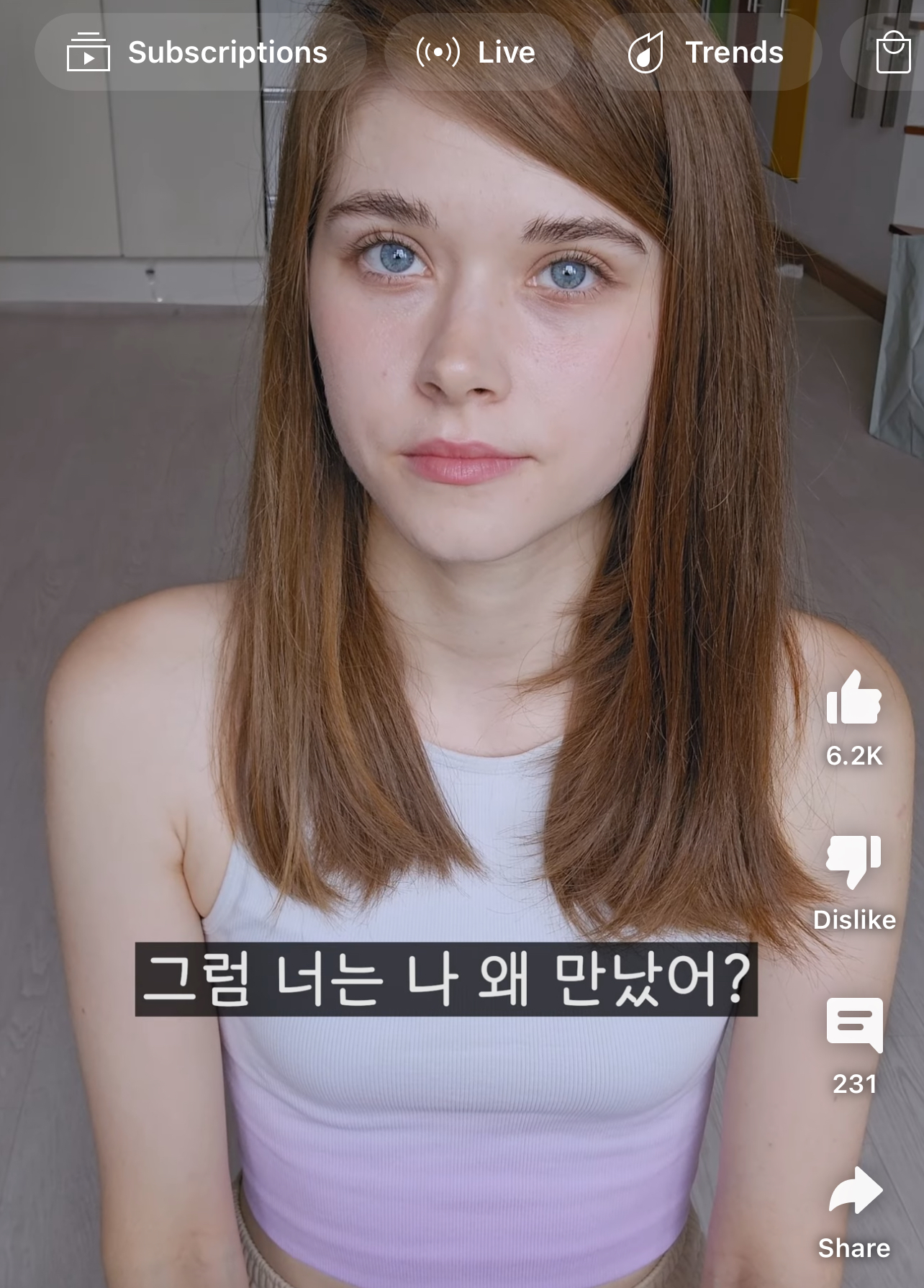
Task: Switch to the Live chip
Action: coord(476,53)
